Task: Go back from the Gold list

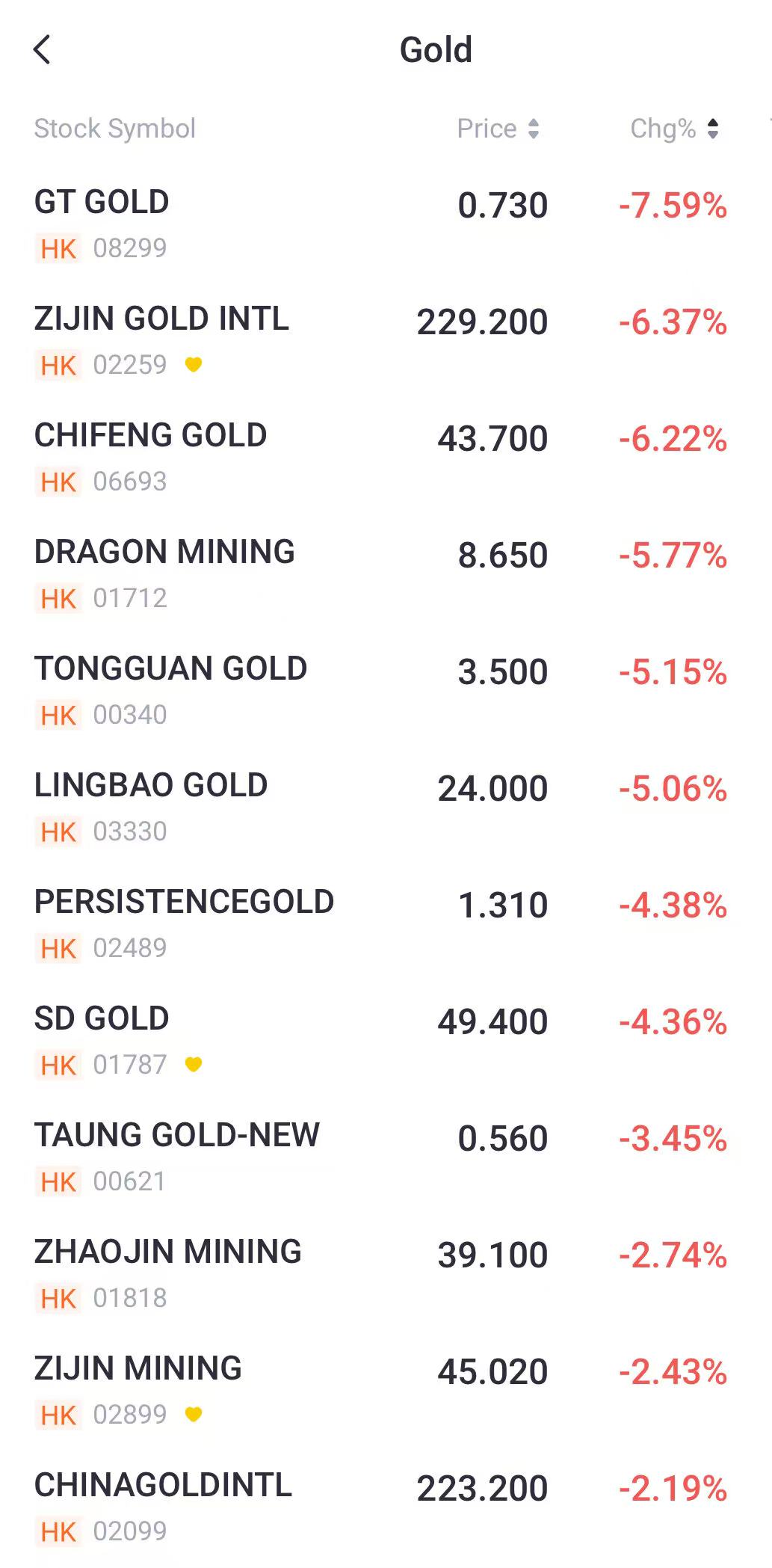Action: click(43, 50)
